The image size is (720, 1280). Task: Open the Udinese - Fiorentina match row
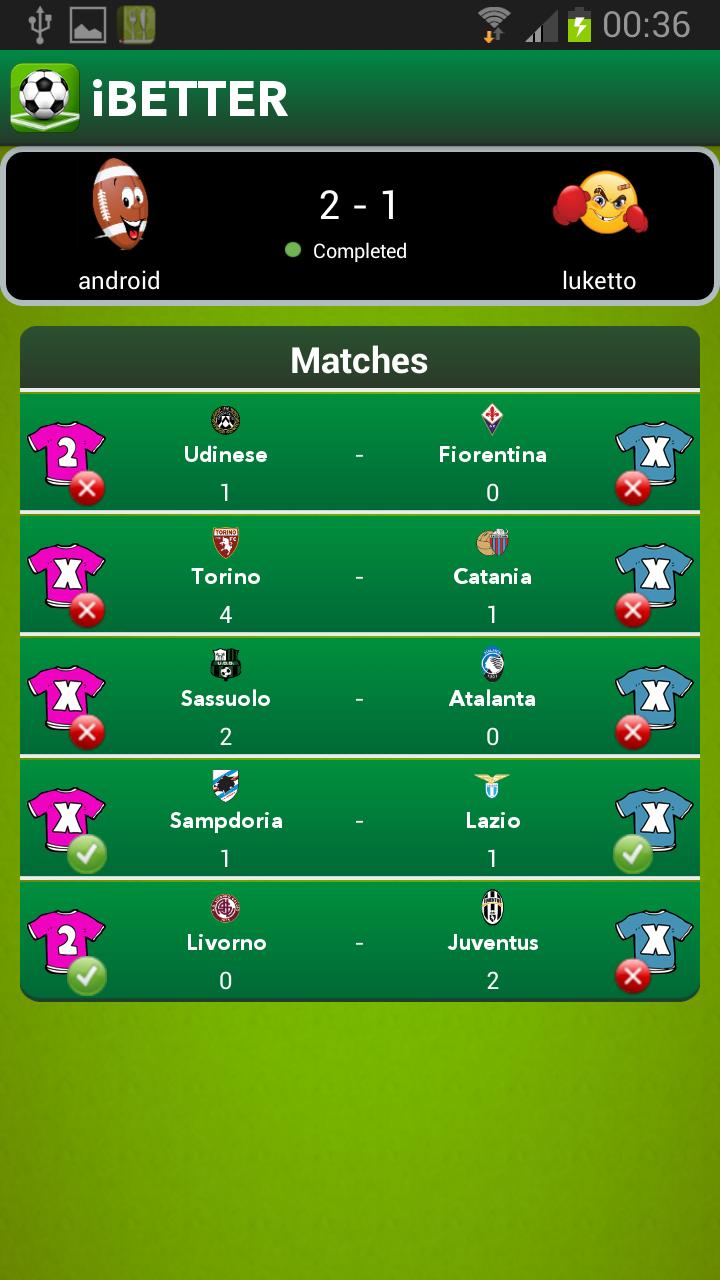click(360, 453)
